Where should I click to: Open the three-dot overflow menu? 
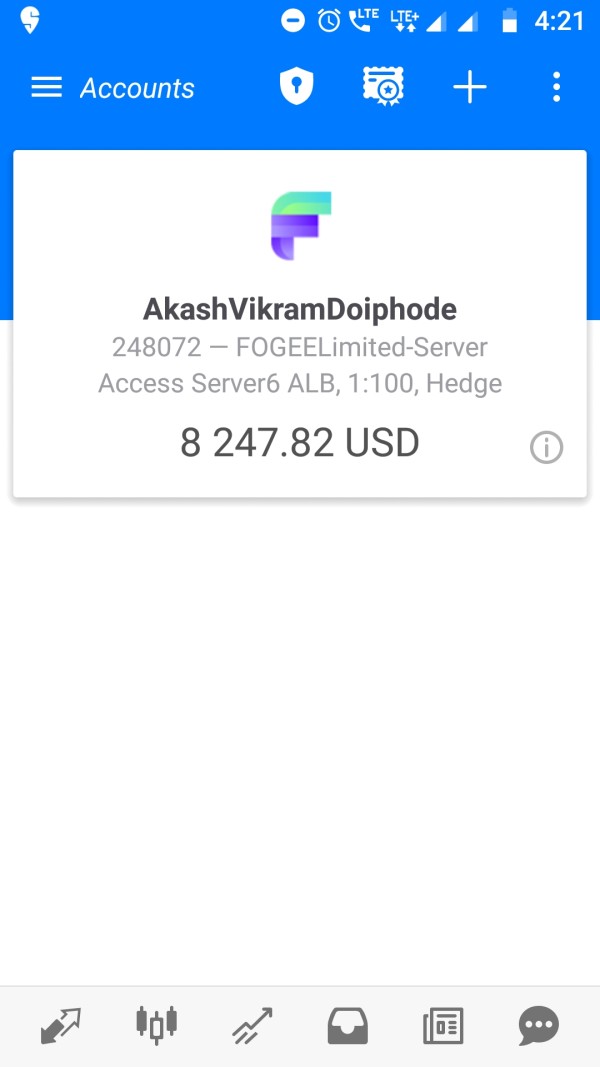click(x=556, y=87)
